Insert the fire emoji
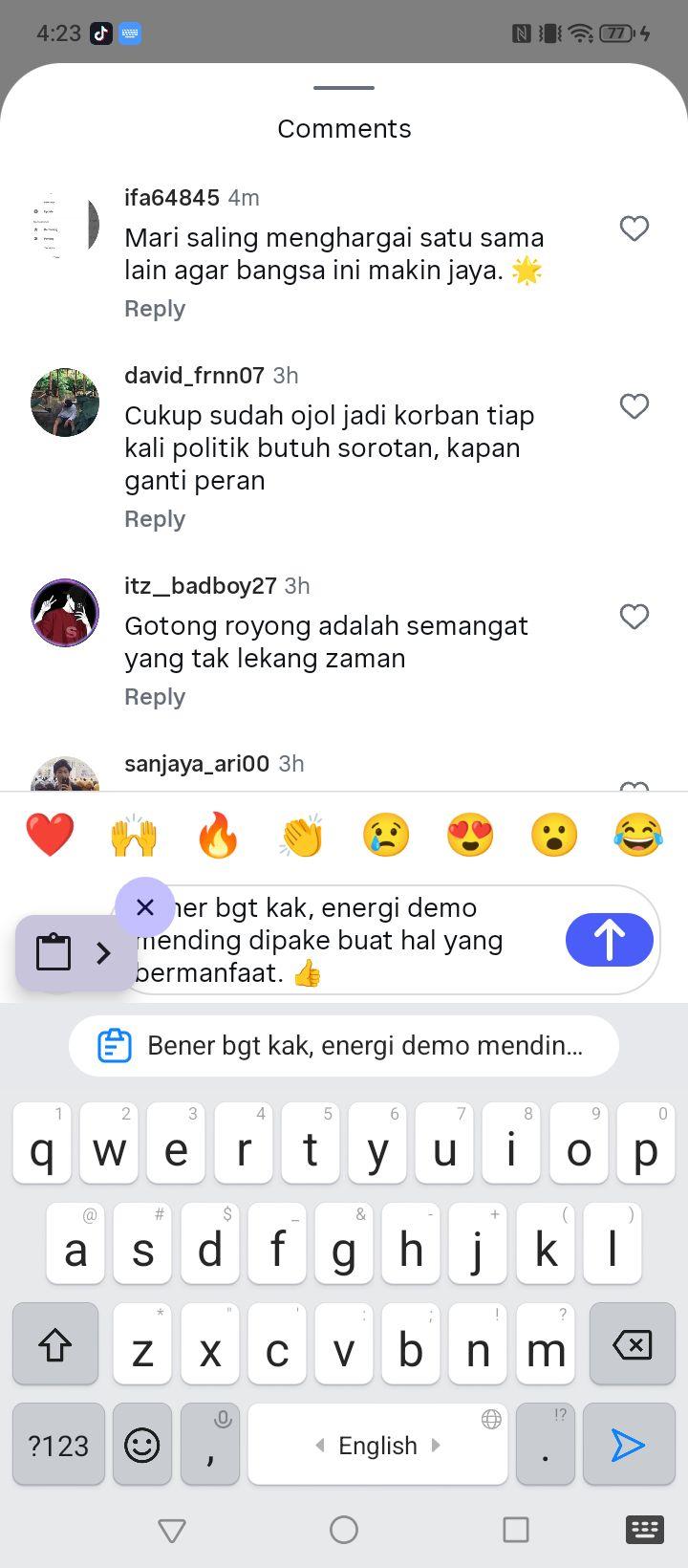This screenshot has width=688, height=1568. 218,835
